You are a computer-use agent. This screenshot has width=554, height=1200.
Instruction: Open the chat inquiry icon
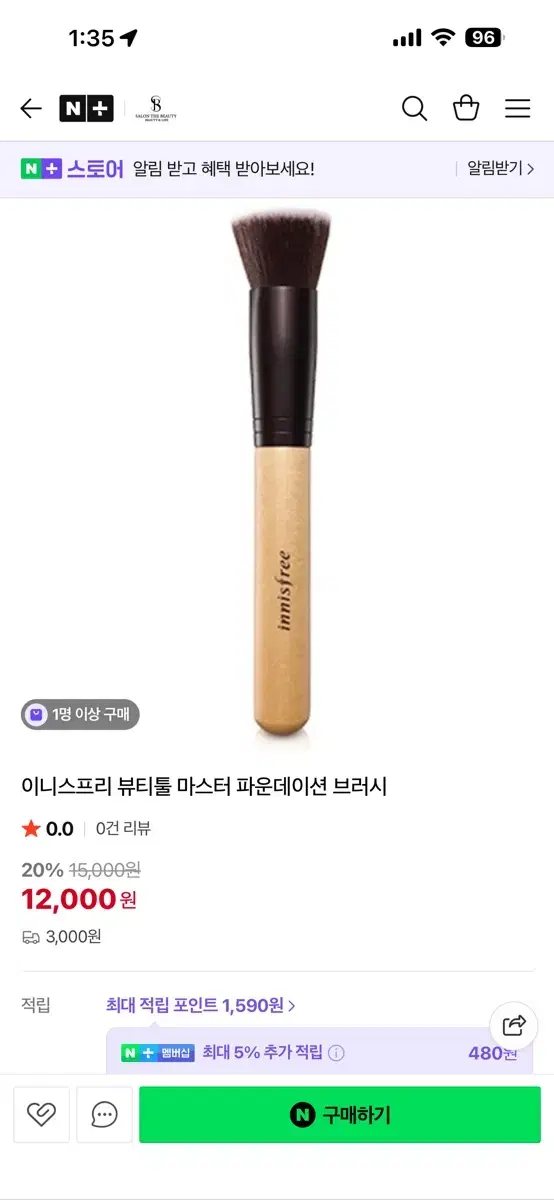(x=104, y=1115)
